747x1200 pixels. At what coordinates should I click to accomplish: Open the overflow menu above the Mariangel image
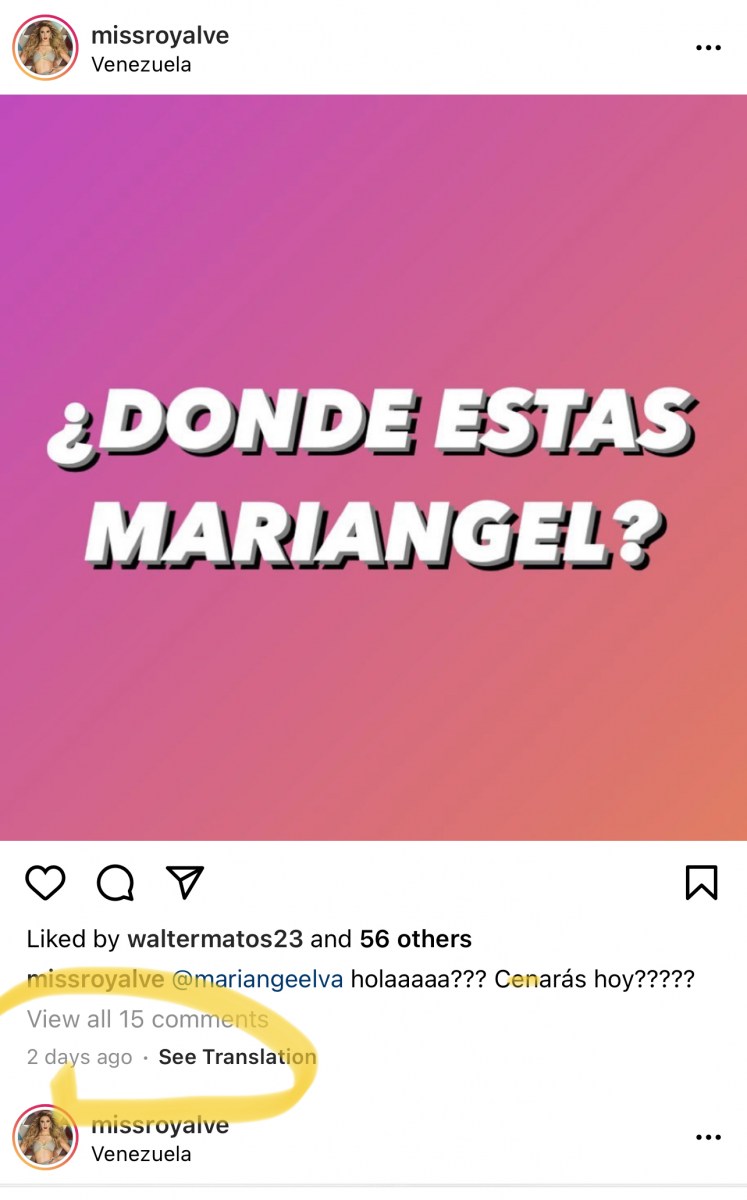708,48
